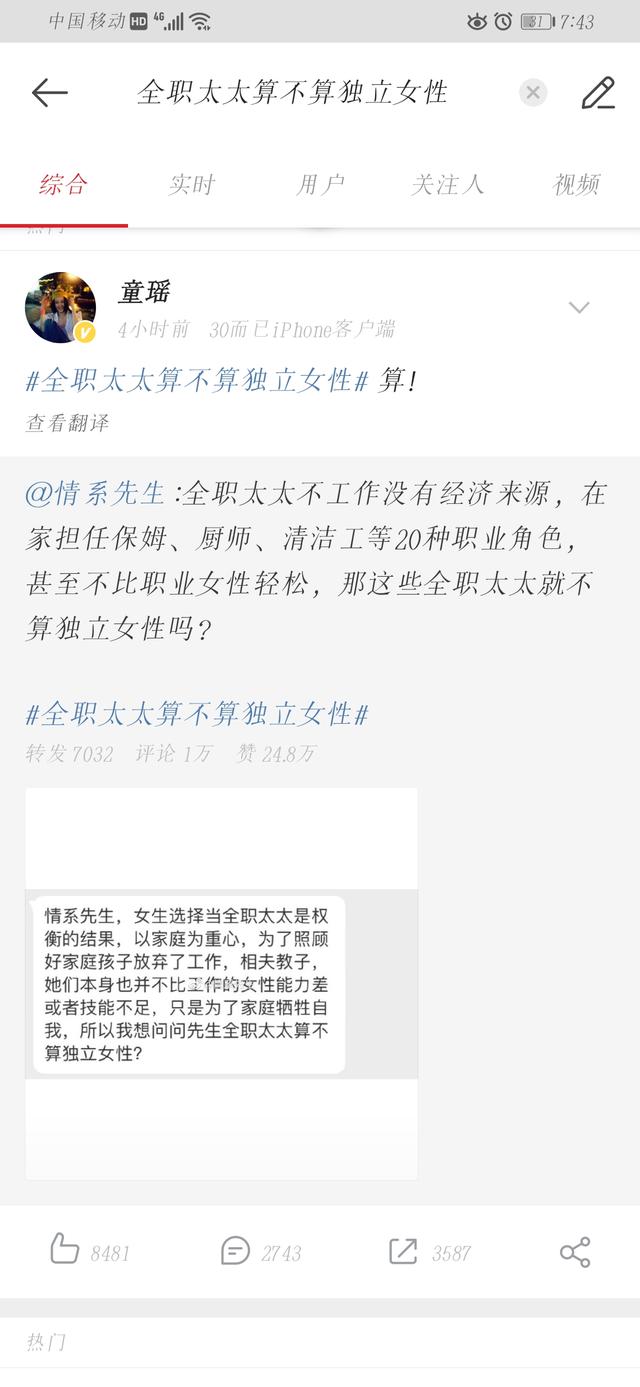
Task: Tap 查看翻译 to translate the post
Action: tap(67, 423)
